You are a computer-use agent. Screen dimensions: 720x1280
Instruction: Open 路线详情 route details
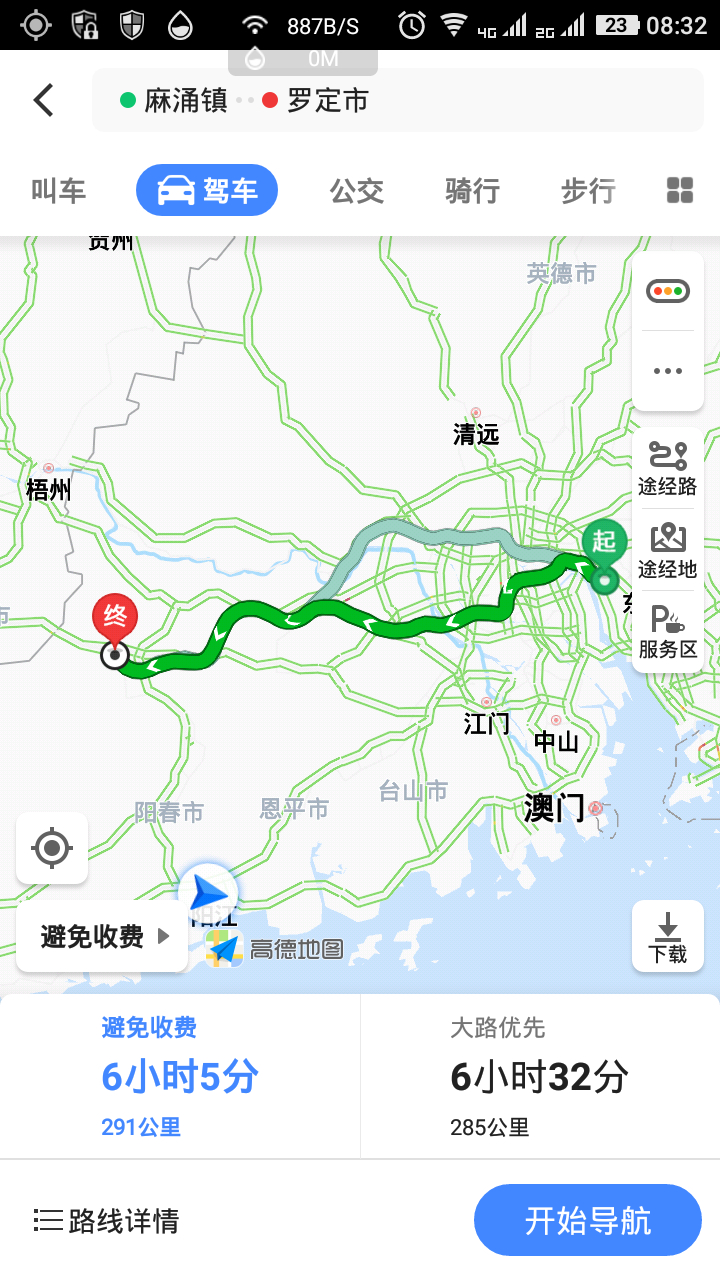tap(106, 1220)
